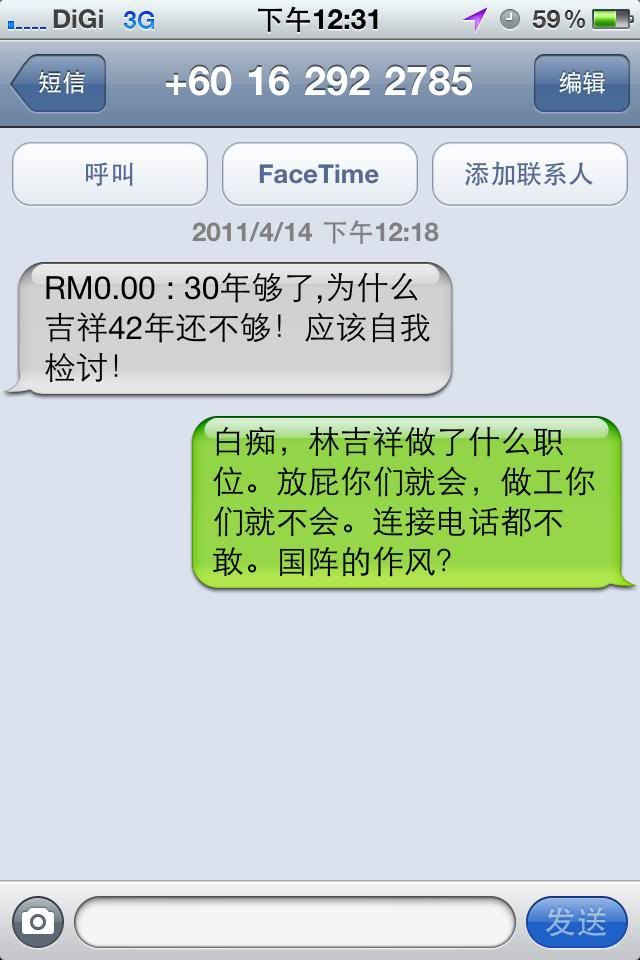Focus the message text field

tap(295, 921)
